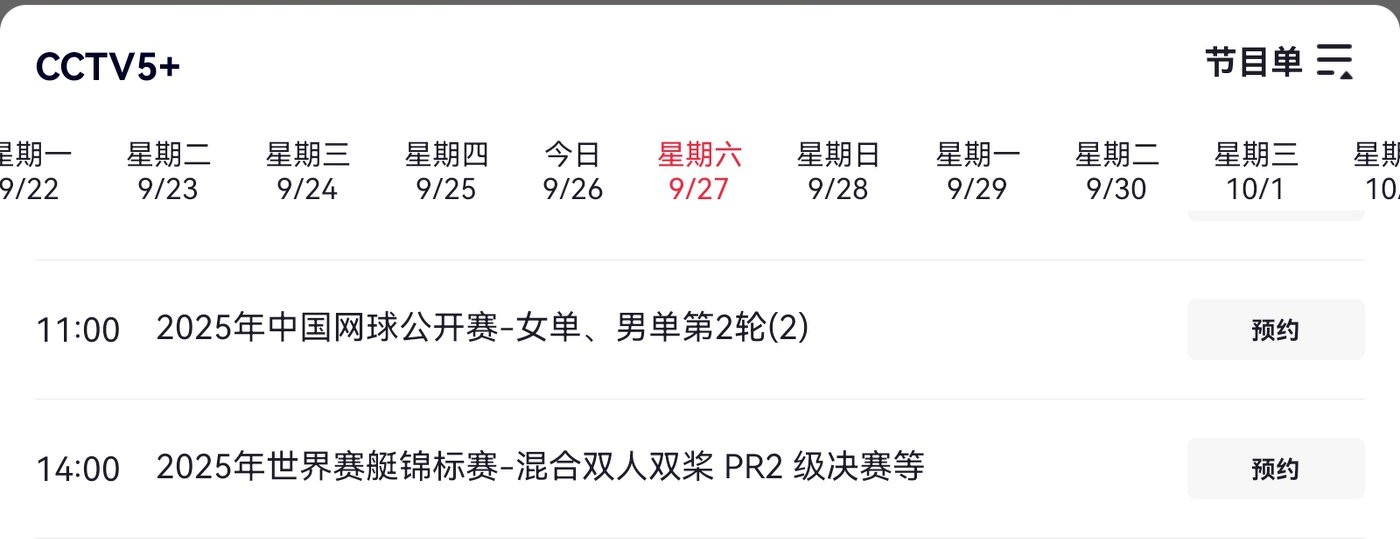The image size is (1400, 539).
Task: Select the 星期四 9/25 date tab
Action: coord(446,171)
